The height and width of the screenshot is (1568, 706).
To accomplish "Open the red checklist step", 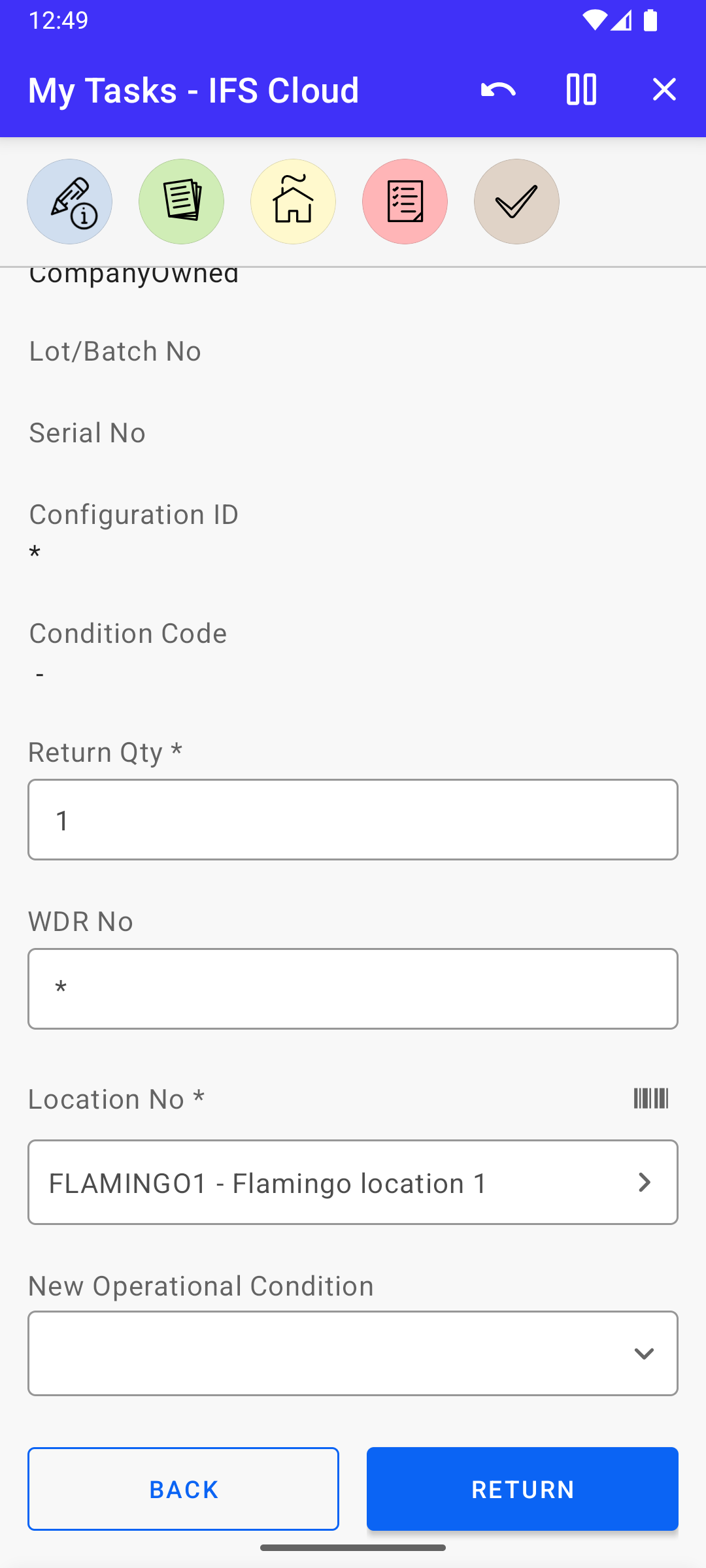I will pyautogui.click(x=405, y=202).
